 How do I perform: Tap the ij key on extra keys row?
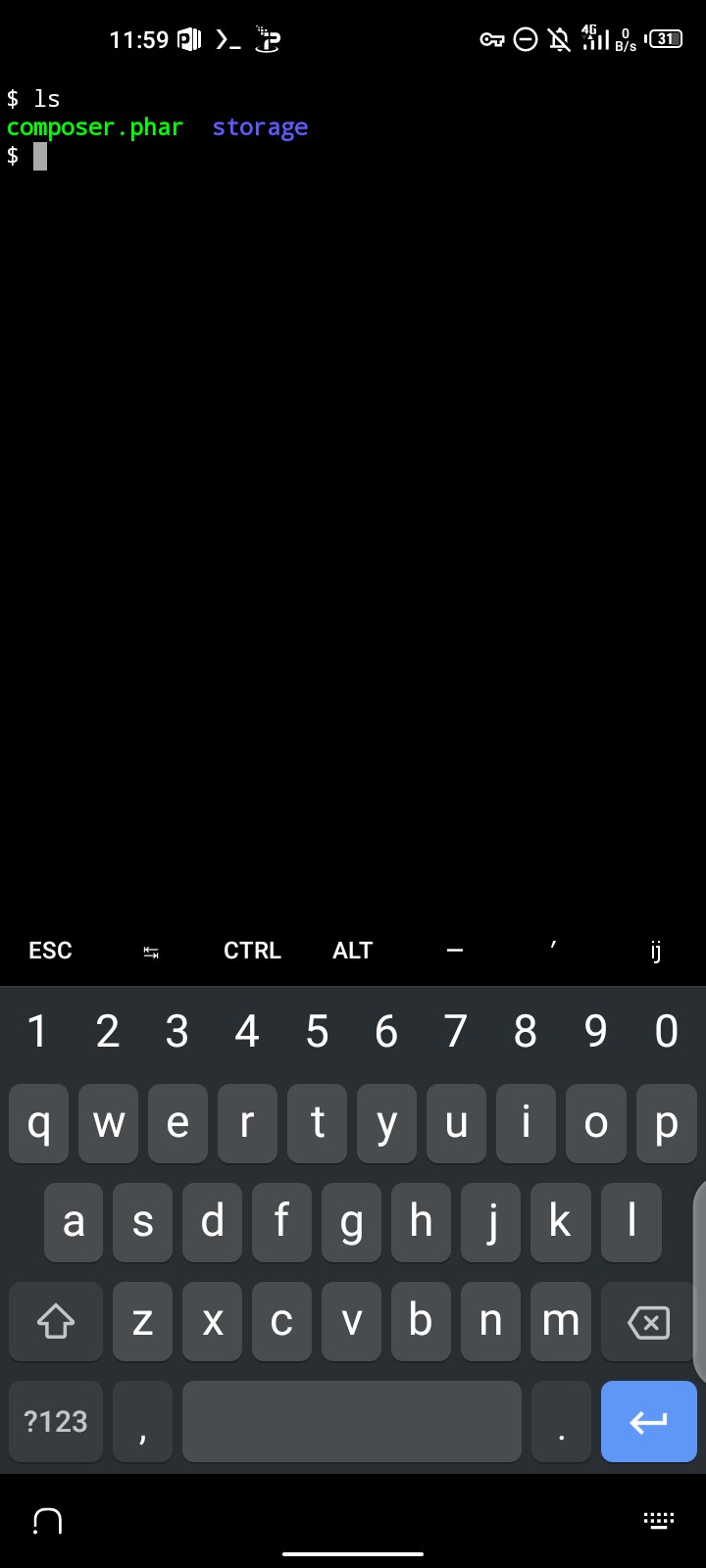(x=655, y=950)
